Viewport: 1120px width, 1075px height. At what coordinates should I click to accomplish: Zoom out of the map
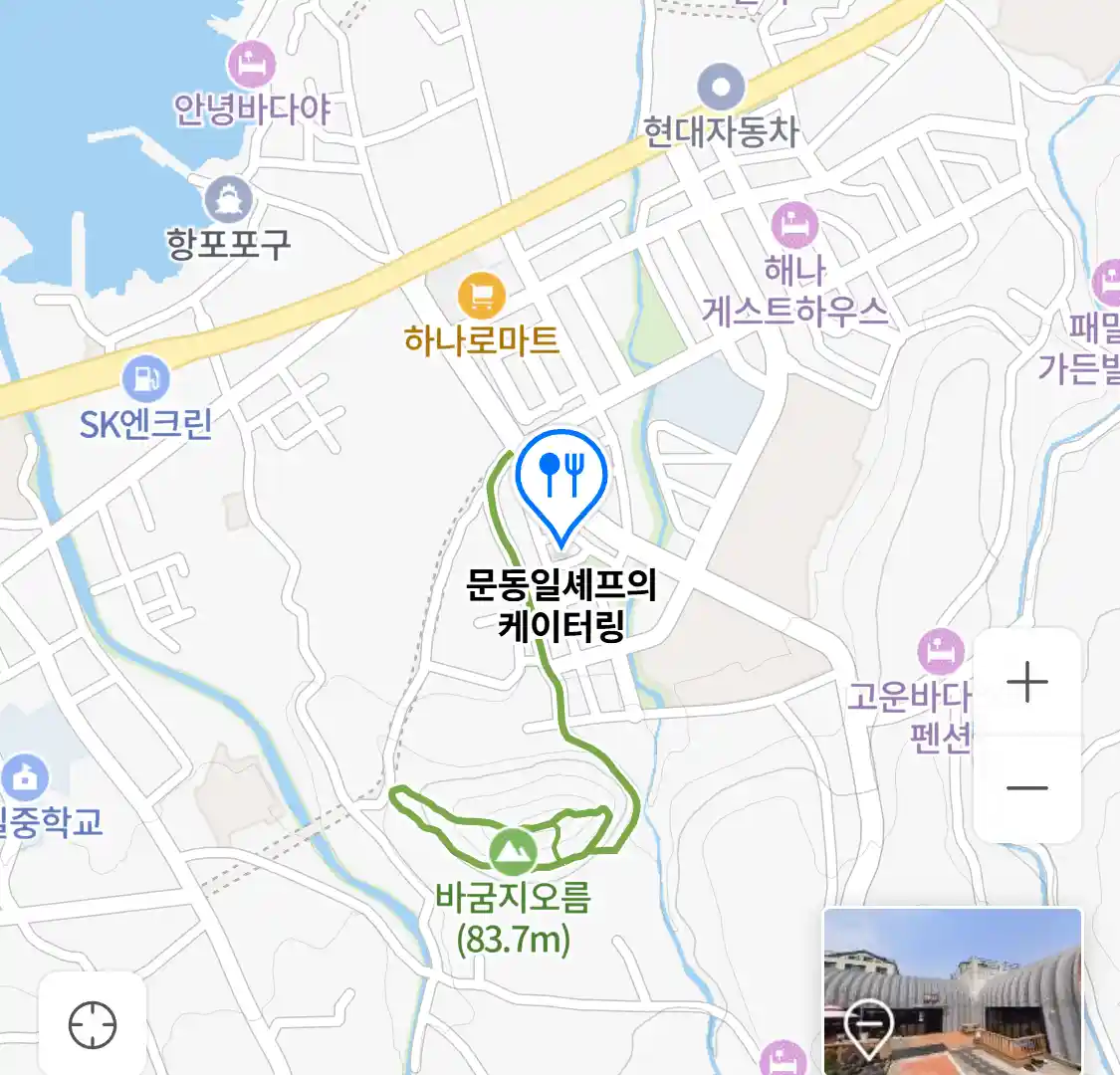click(1026, 788)
